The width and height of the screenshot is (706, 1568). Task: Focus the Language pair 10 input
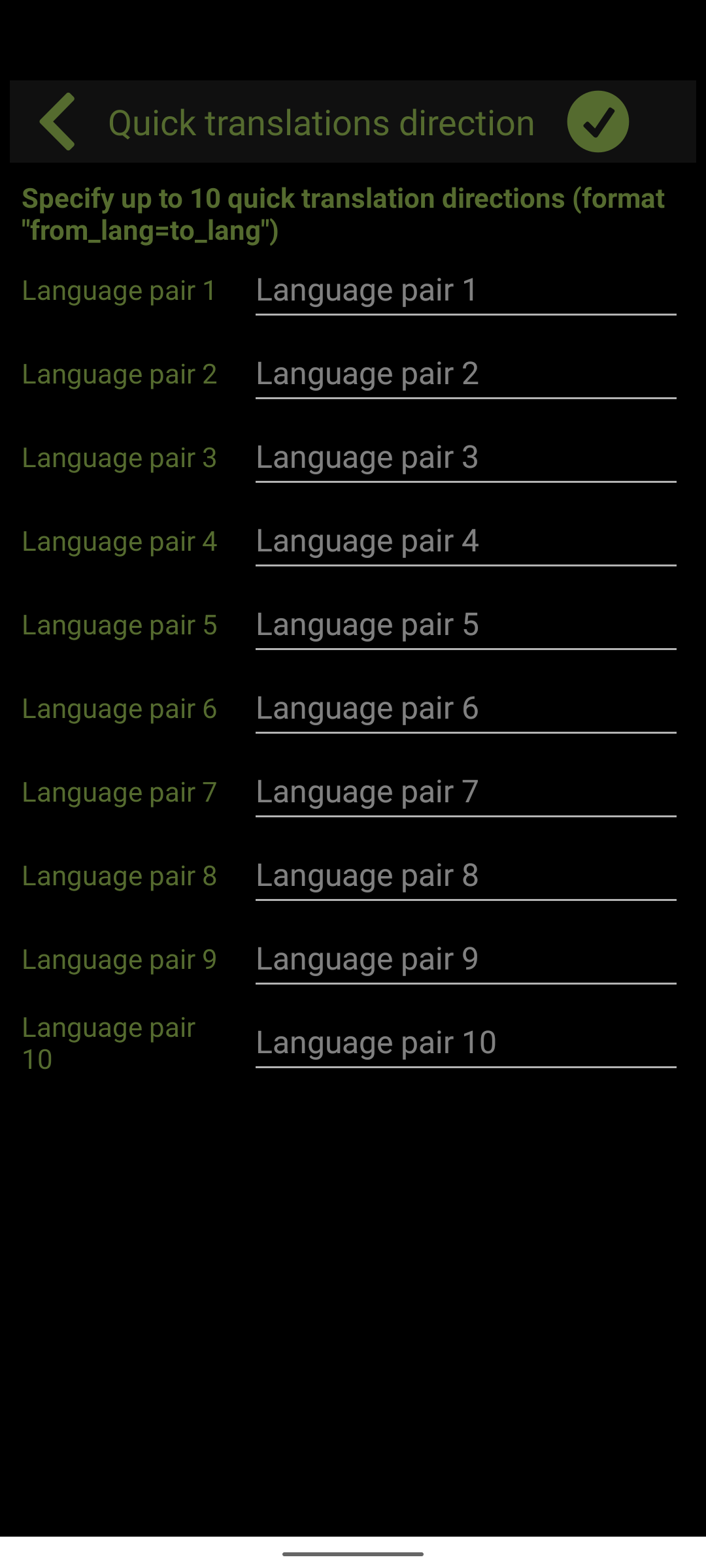465,1043
